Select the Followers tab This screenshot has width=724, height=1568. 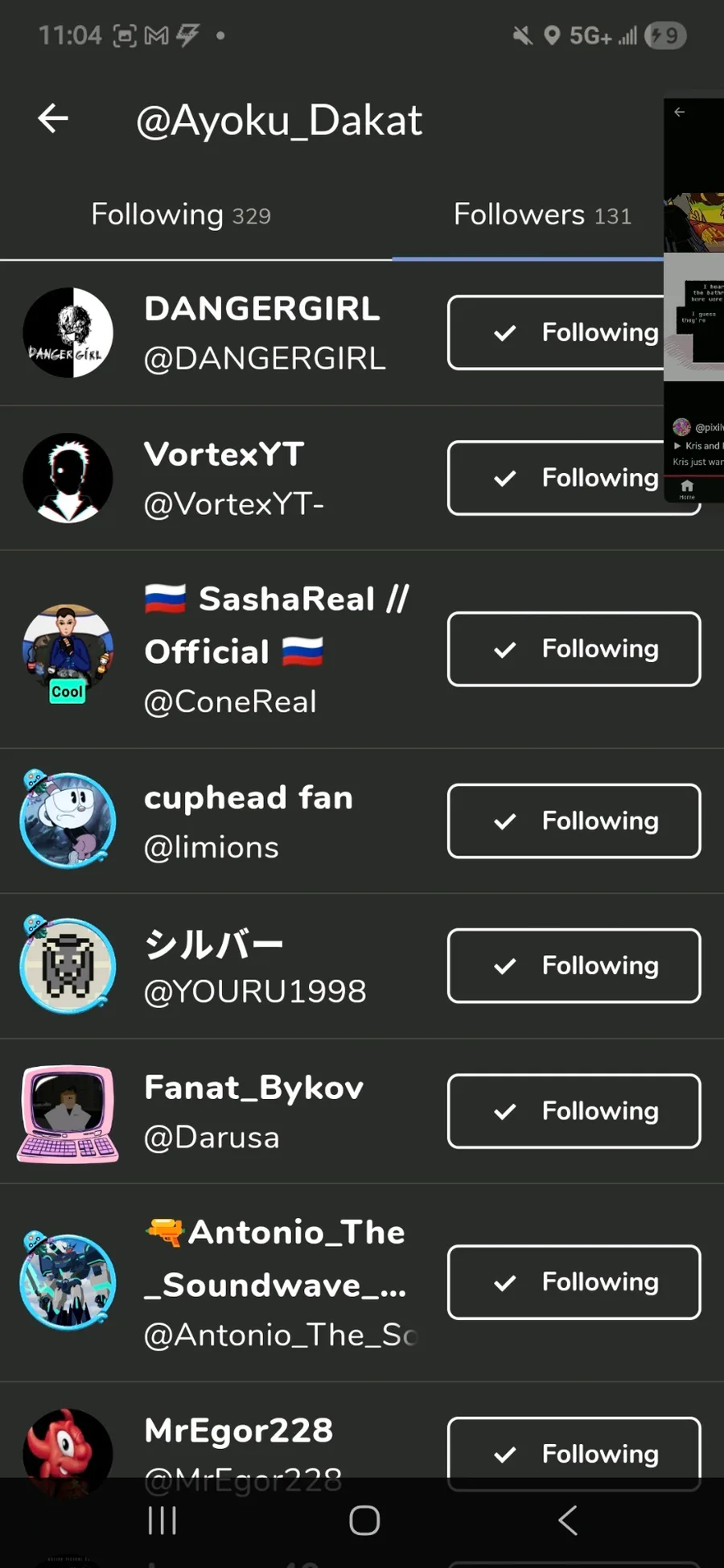(542, 215)
